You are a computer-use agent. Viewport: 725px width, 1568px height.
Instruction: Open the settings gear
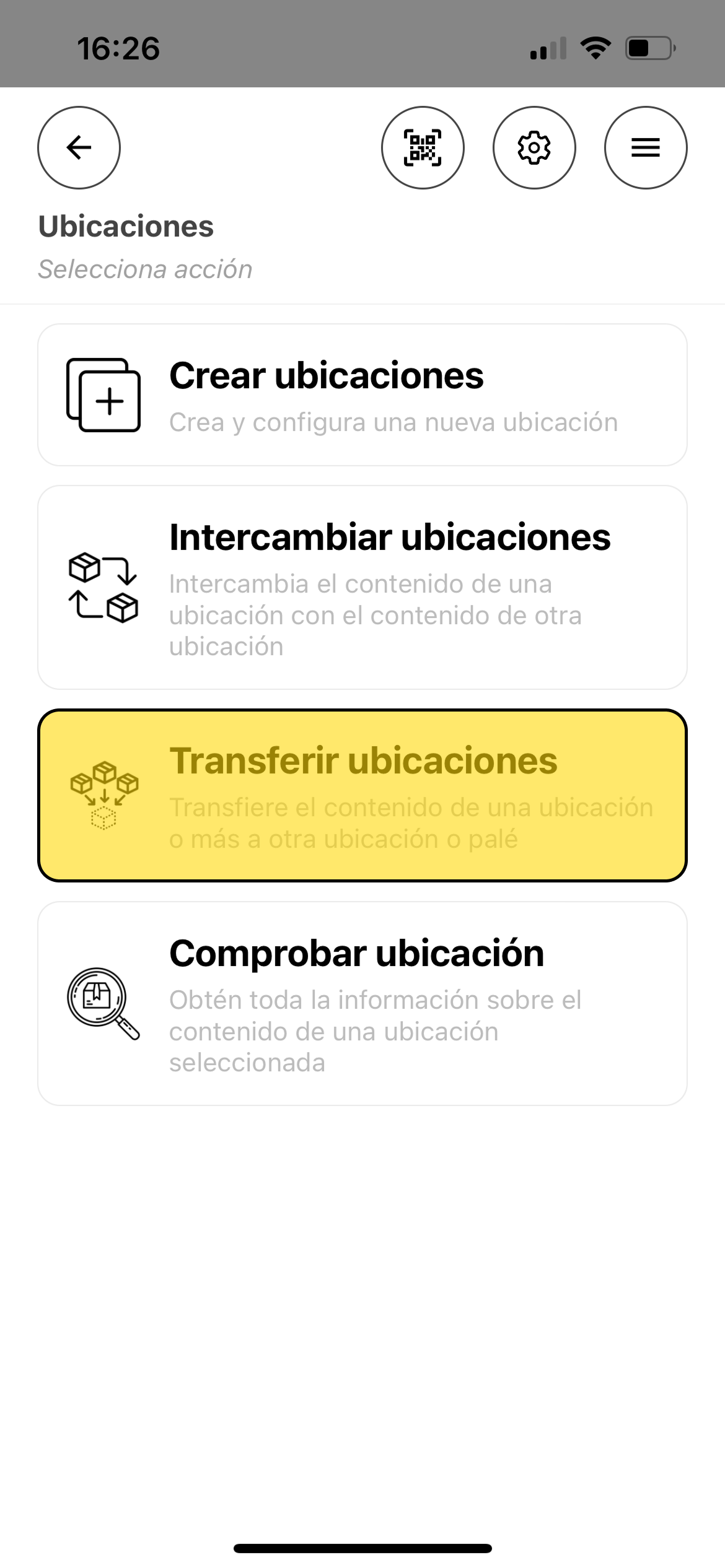point(535,148)
